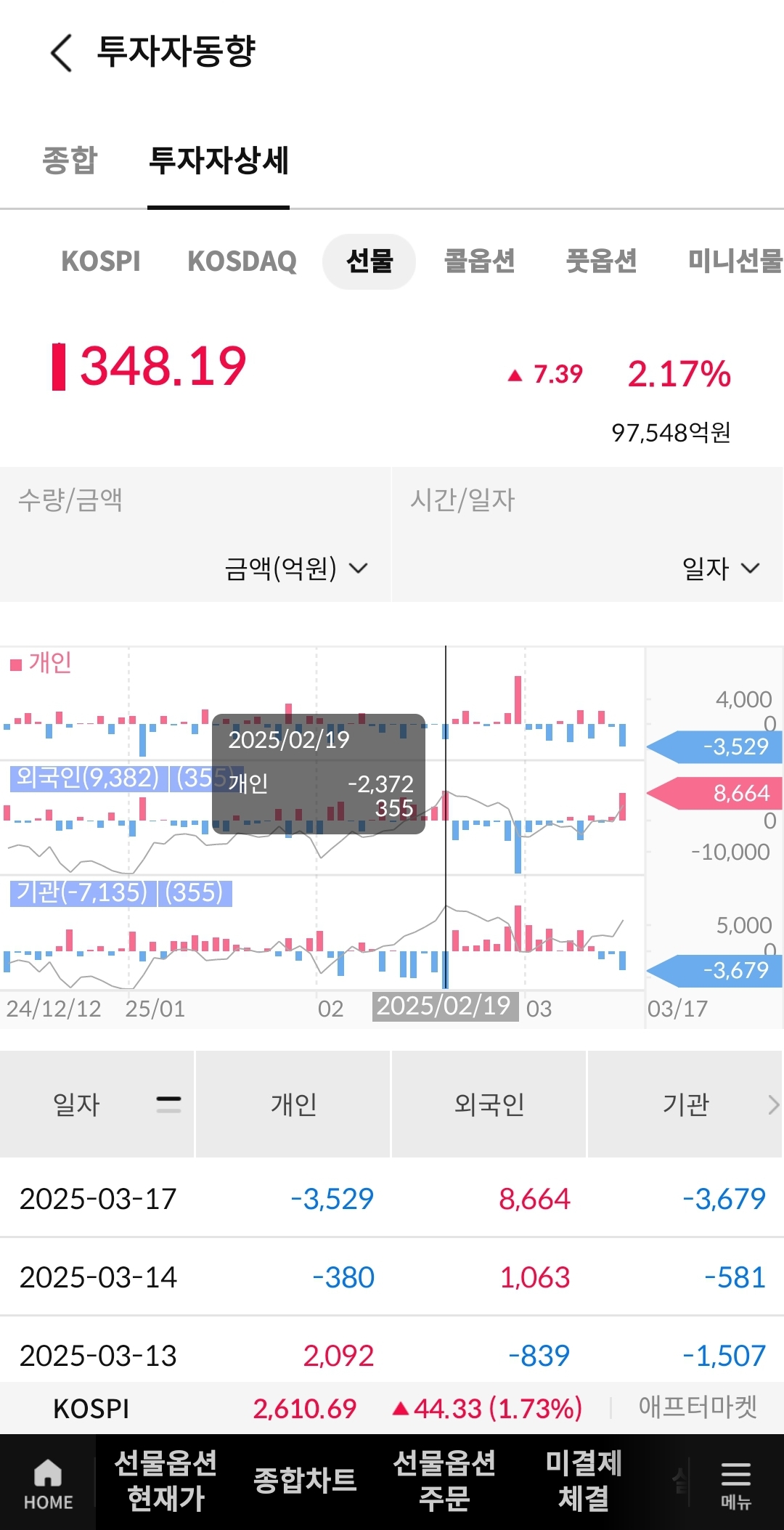Switch to 콜옵션 category
Viewport: 784px width, 1530px height.
pos(479,261)
